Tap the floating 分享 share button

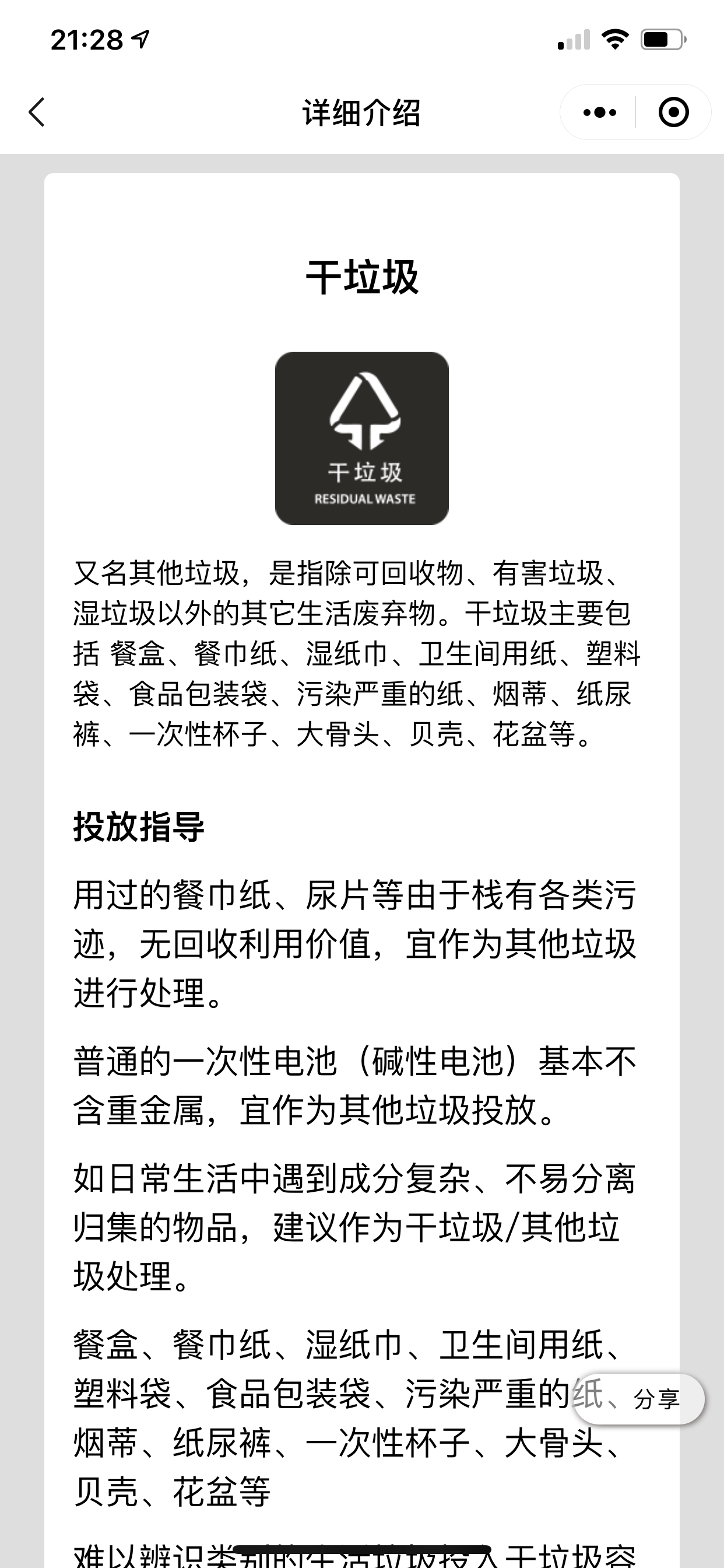coord(639,1399)
